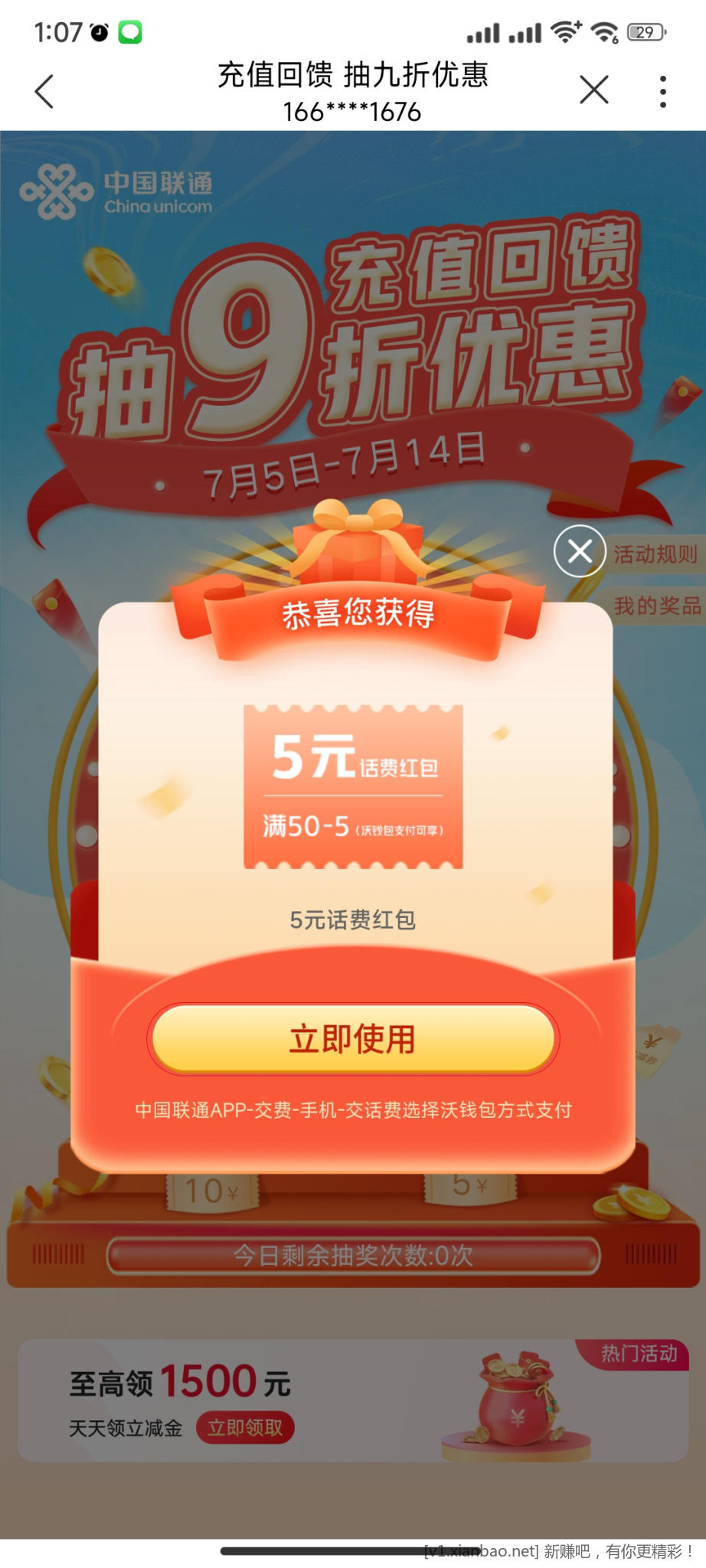Screen dimensions: 706x1568
Task: Go back using the top-left arrow
Action: point(44,92)
